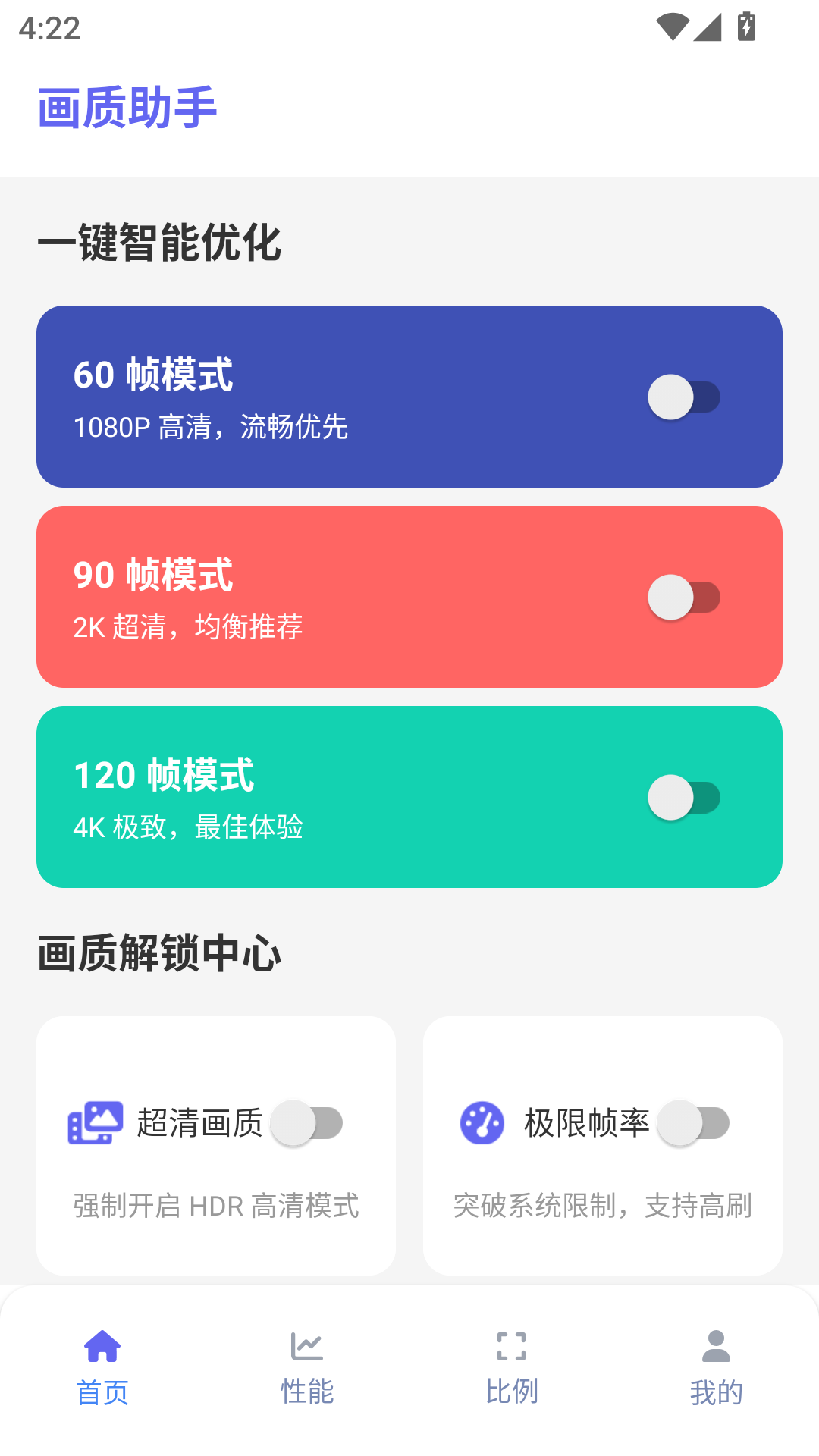Click the 画质助手 app title
Viewport: 819px width, 1456px height.
click(x=127, y=108)
